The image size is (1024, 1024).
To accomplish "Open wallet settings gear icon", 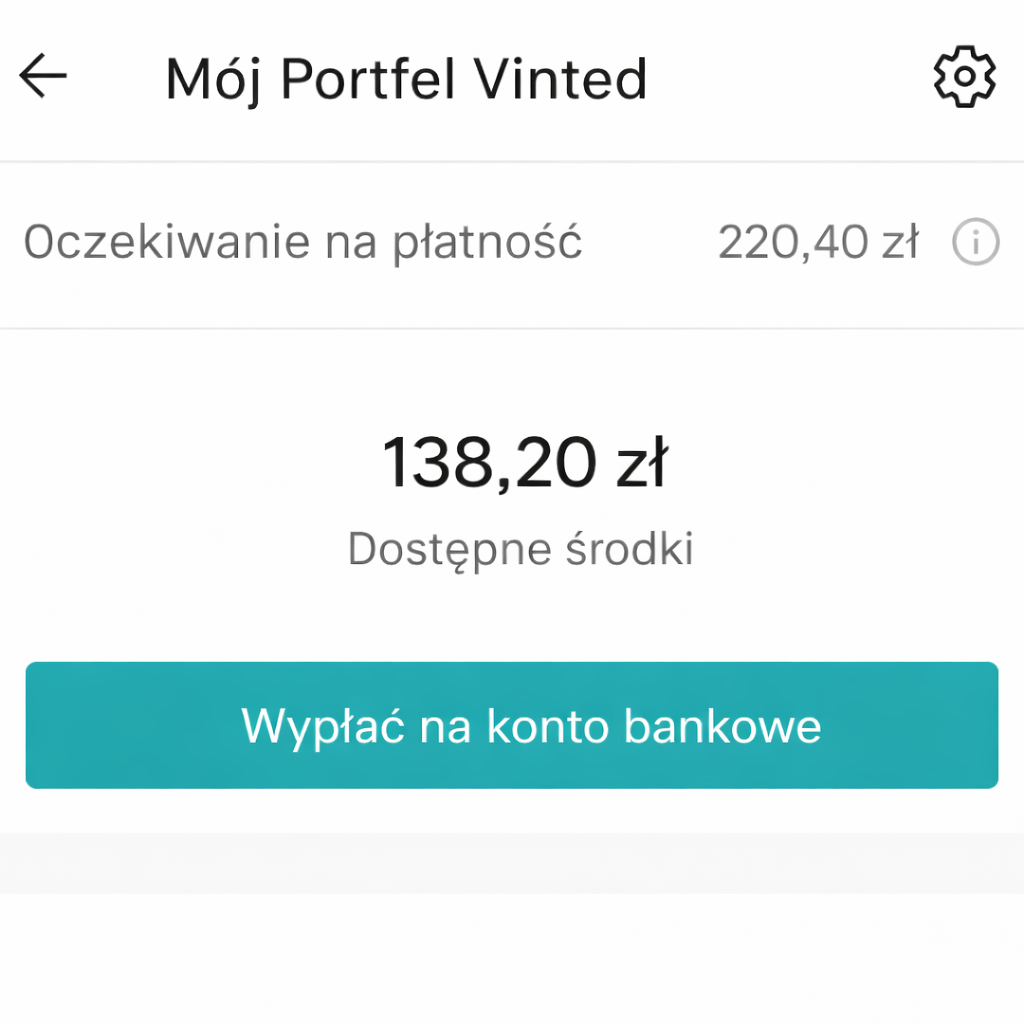I will [964, 78].
